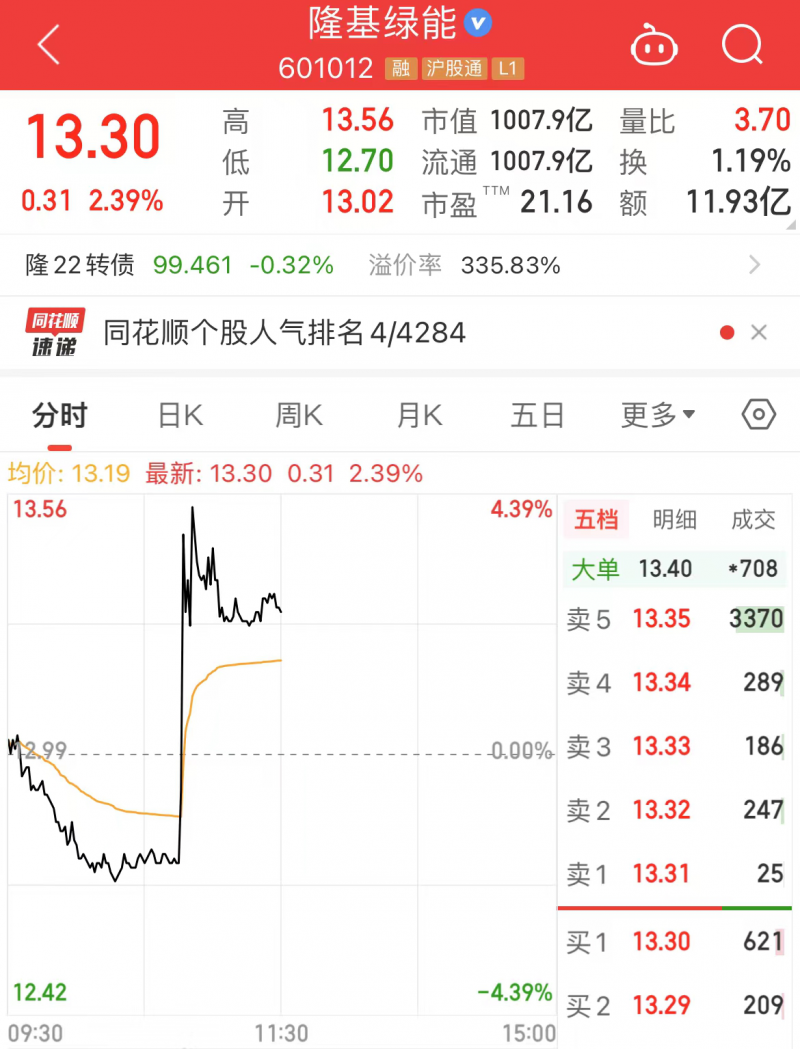Screen dimensions: 800x1049
Task: Switch to the 成交 tab
Action: coord(753,520)
